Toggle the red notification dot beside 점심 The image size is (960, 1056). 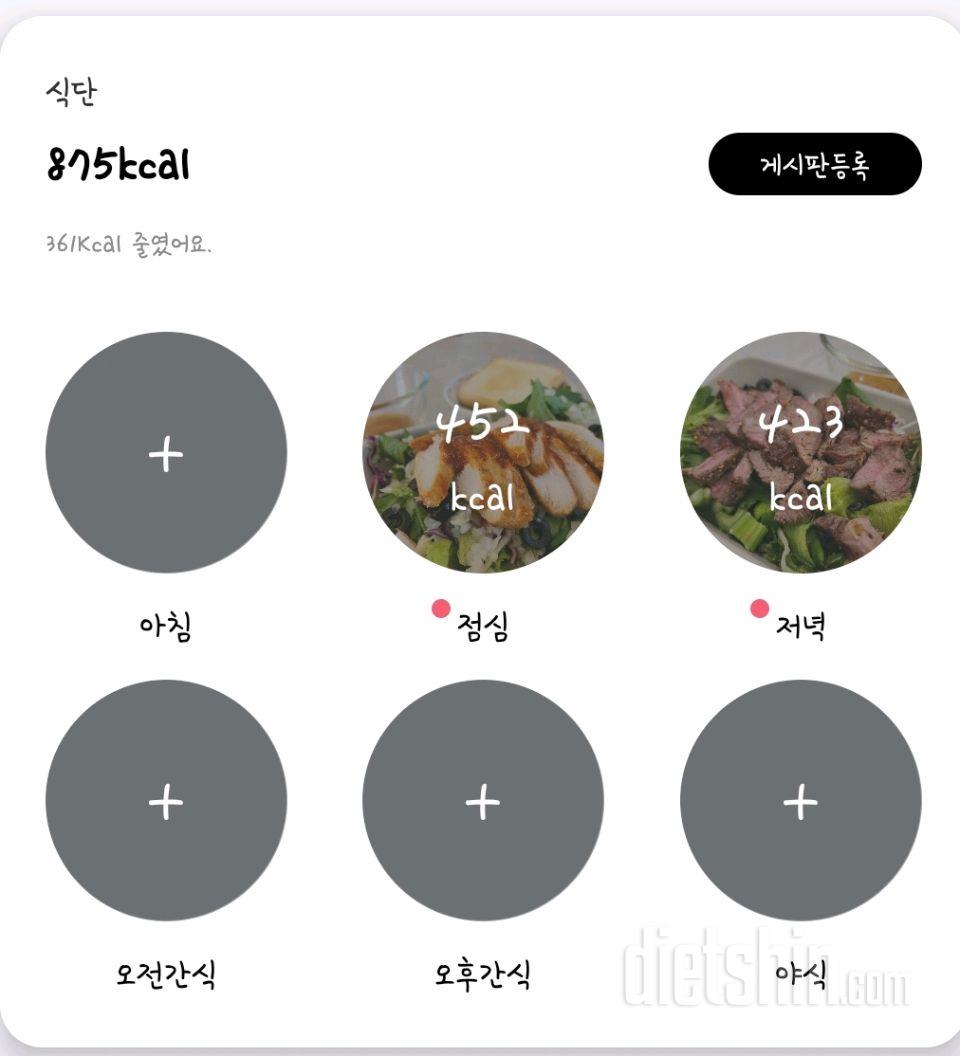439,606
